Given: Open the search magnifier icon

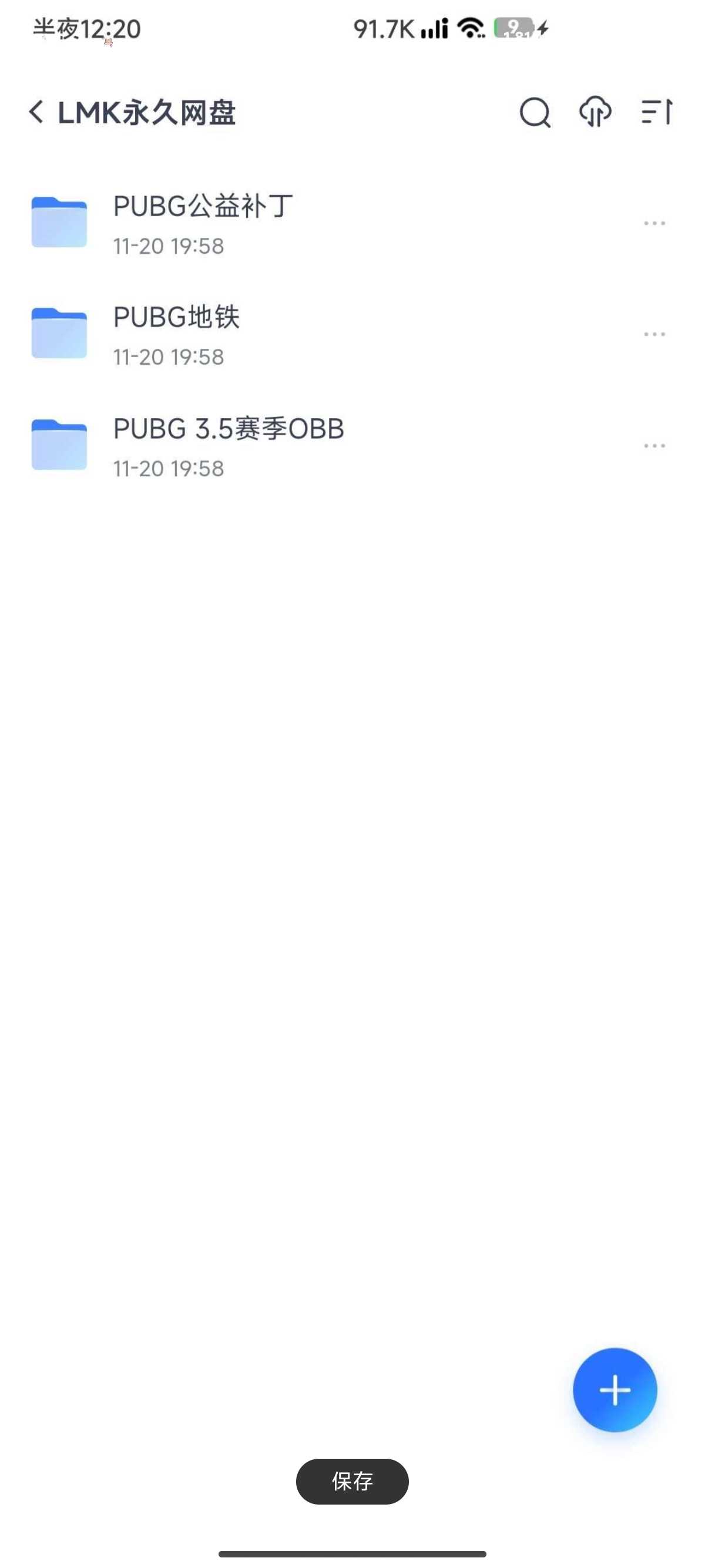Looking at the screenshot, I should click(x=535, y=113).
